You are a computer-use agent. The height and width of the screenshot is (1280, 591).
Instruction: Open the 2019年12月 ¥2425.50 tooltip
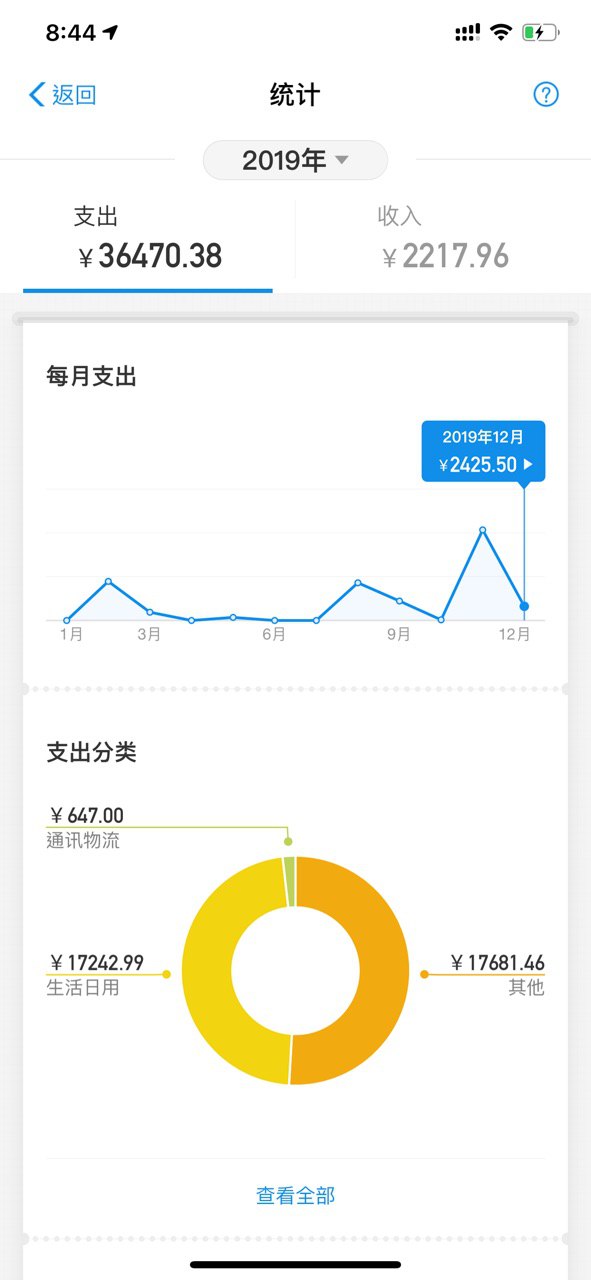tap(483, 451)
